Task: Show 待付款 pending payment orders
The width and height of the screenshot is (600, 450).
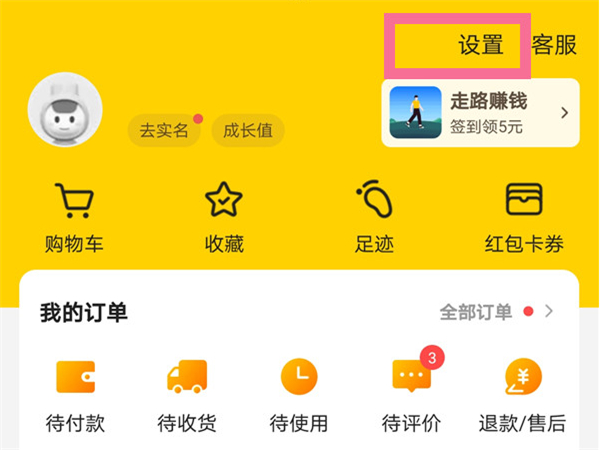Action: pyautogui.click(x=75, y=393)
